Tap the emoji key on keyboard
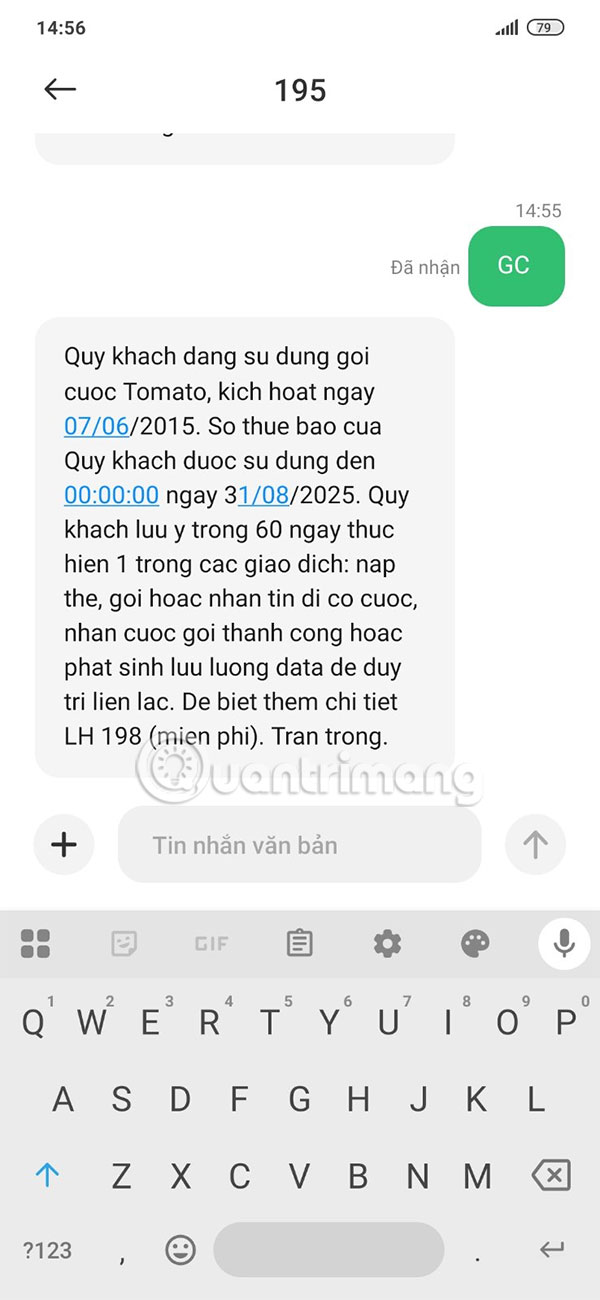 point(180,1249)
